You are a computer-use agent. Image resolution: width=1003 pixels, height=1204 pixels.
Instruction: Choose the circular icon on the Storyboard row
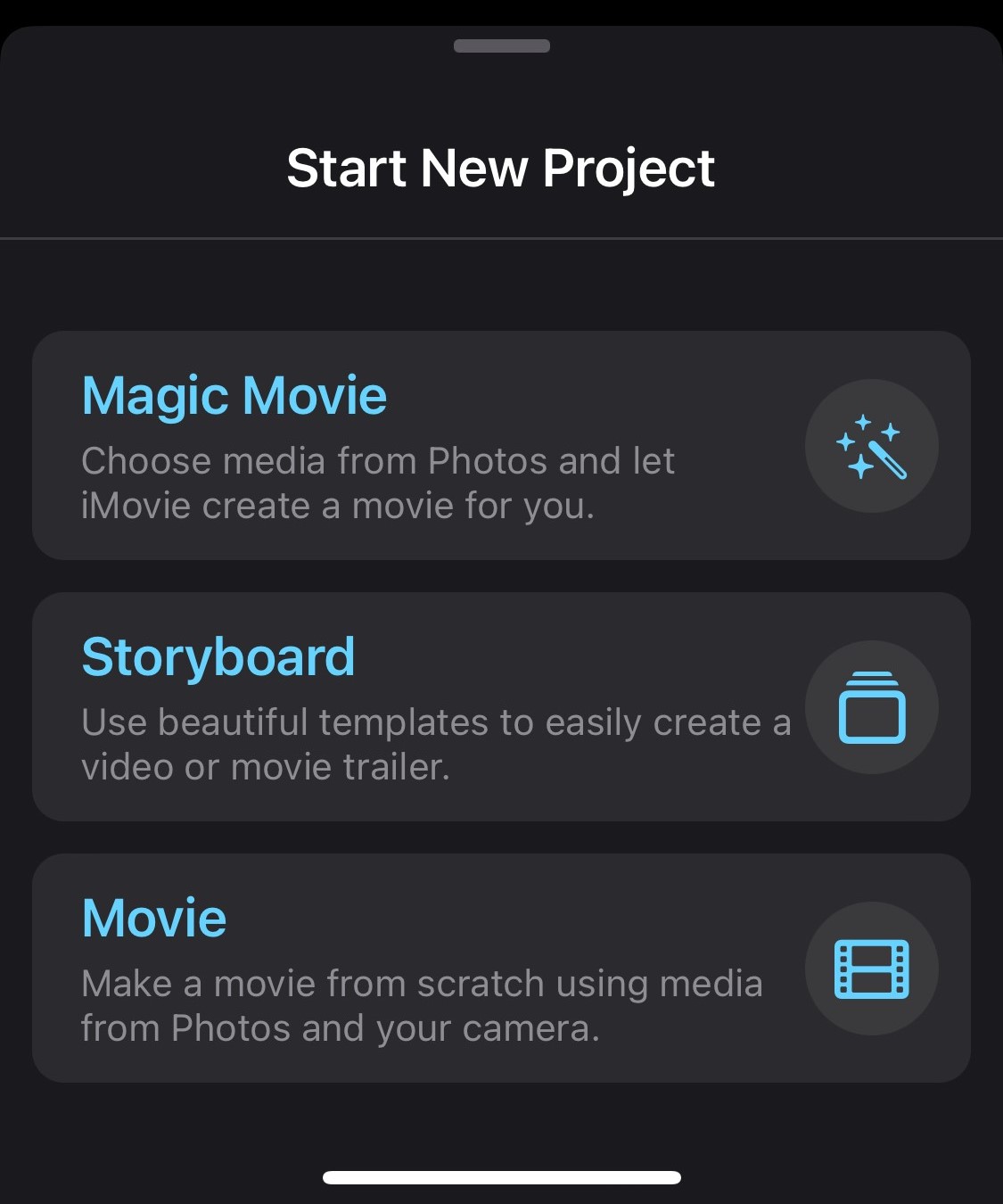click(x=871, y=707)
